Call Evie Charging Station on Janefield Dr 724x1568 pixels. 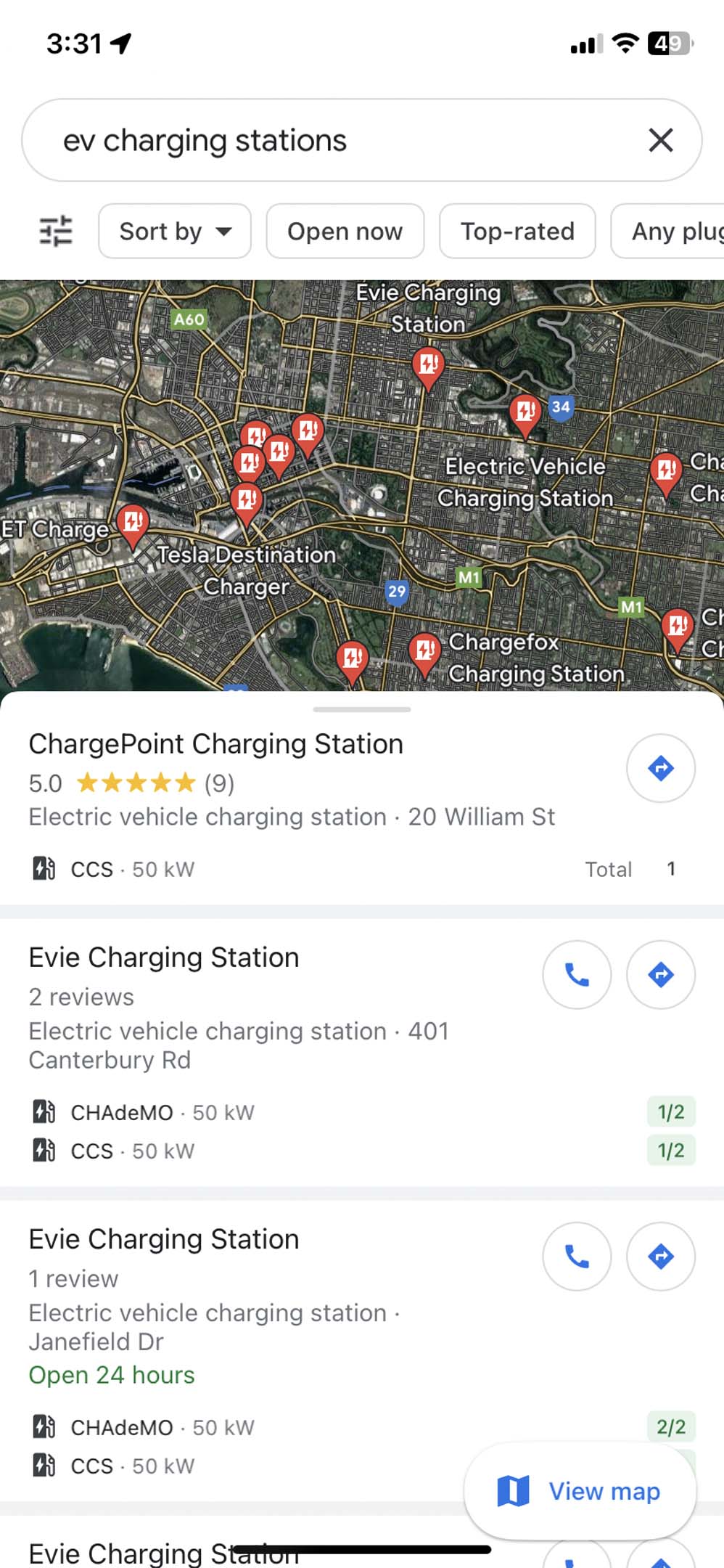click(x=577, y=1256)
